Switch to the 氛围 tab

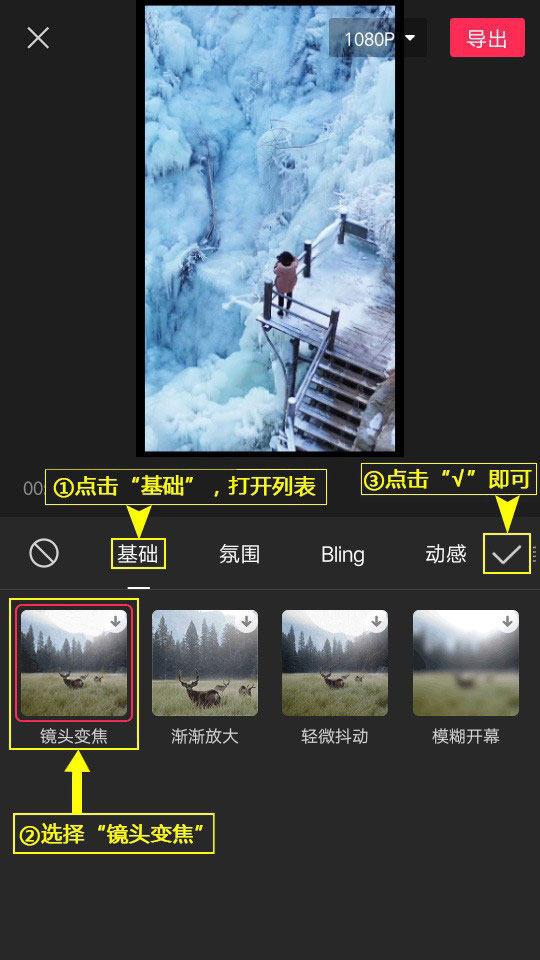[x=239, y=554]
